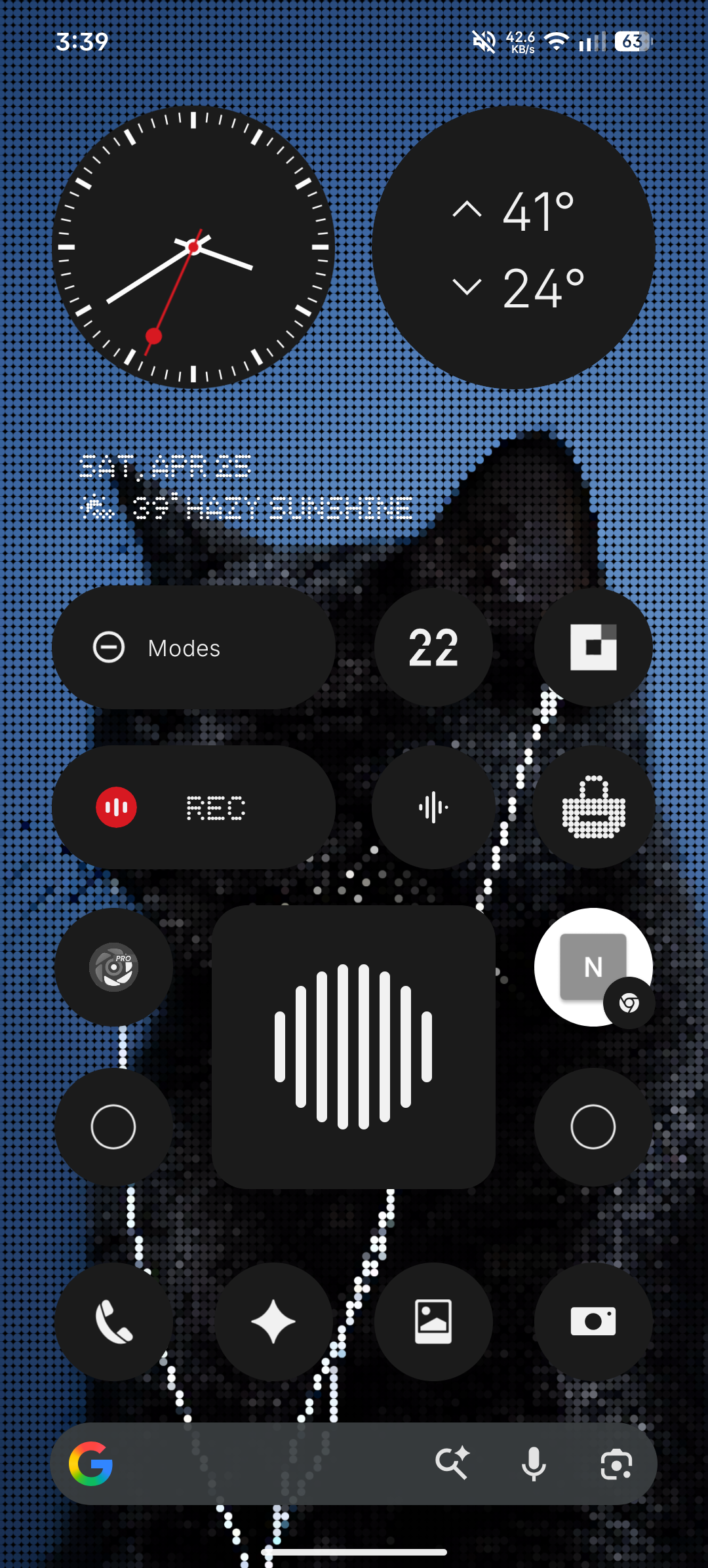Open the 41°/24° weather widget
The height and width of the screenshot is (1568, 708).
point(514,247)
